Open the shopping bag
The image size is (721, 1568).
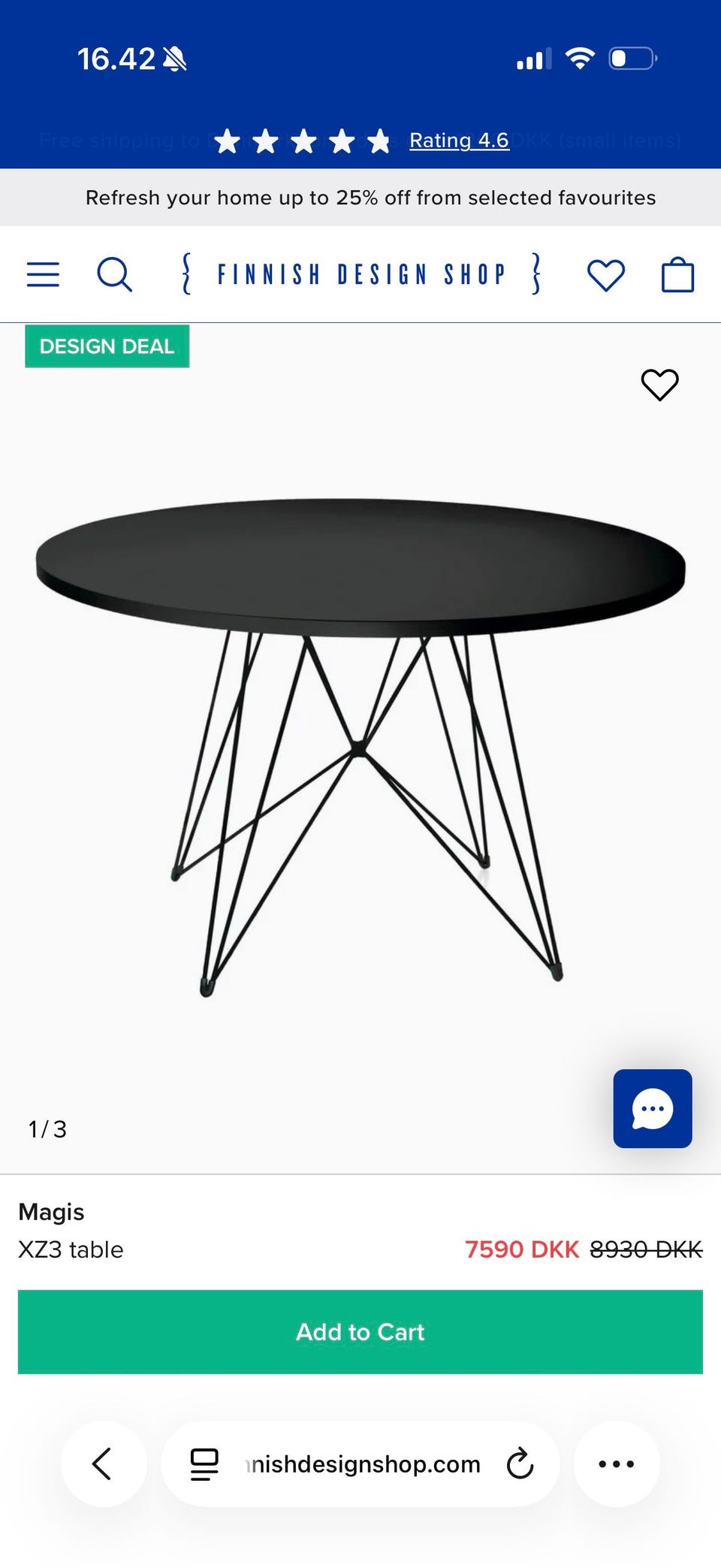(x=677, y=274)
